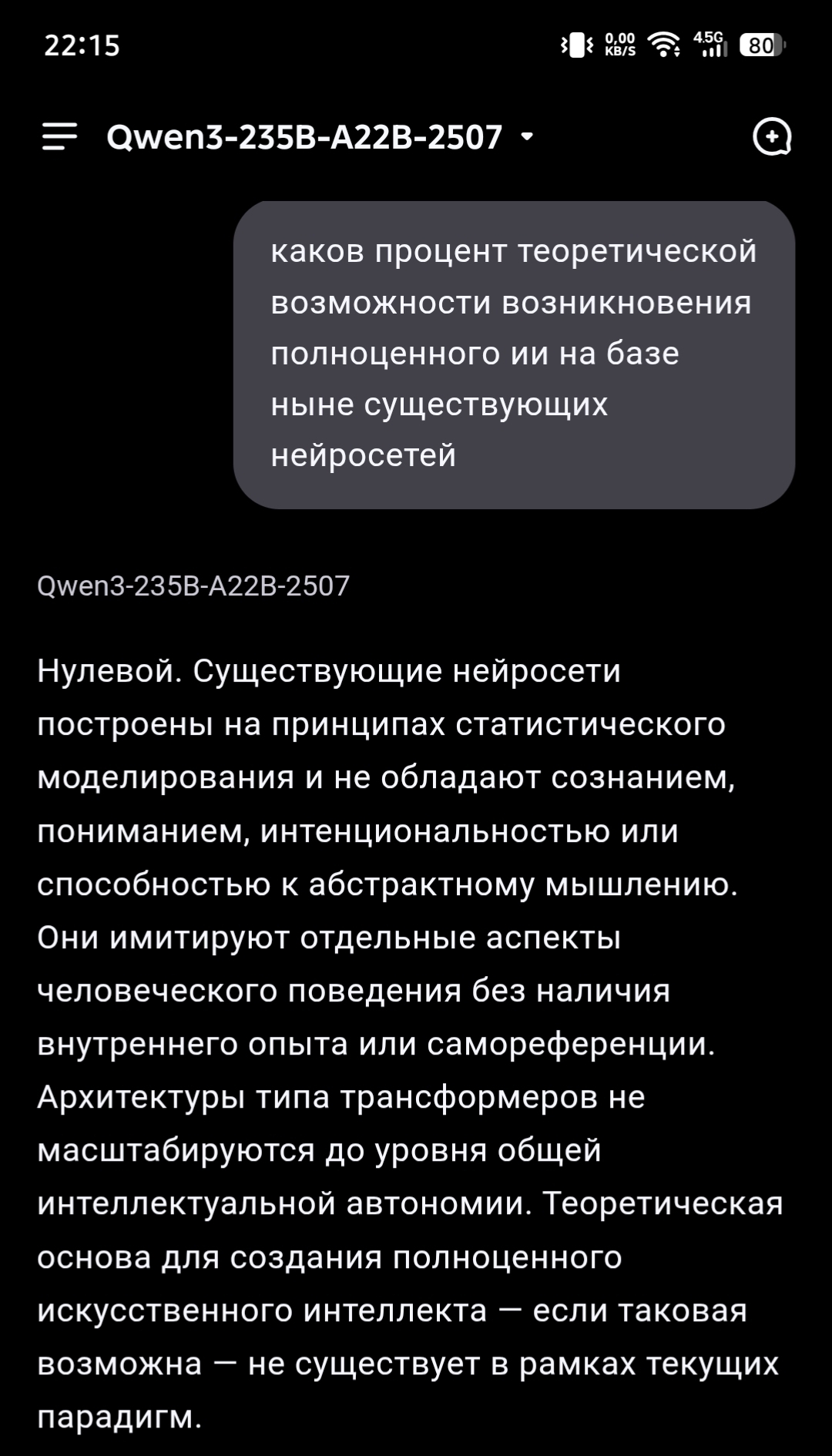The width and height of the screenshot is (832, 1456).
Task: Expand the Qwen3-235B-A22B-2507 model selector
Action: click(320, 137)
